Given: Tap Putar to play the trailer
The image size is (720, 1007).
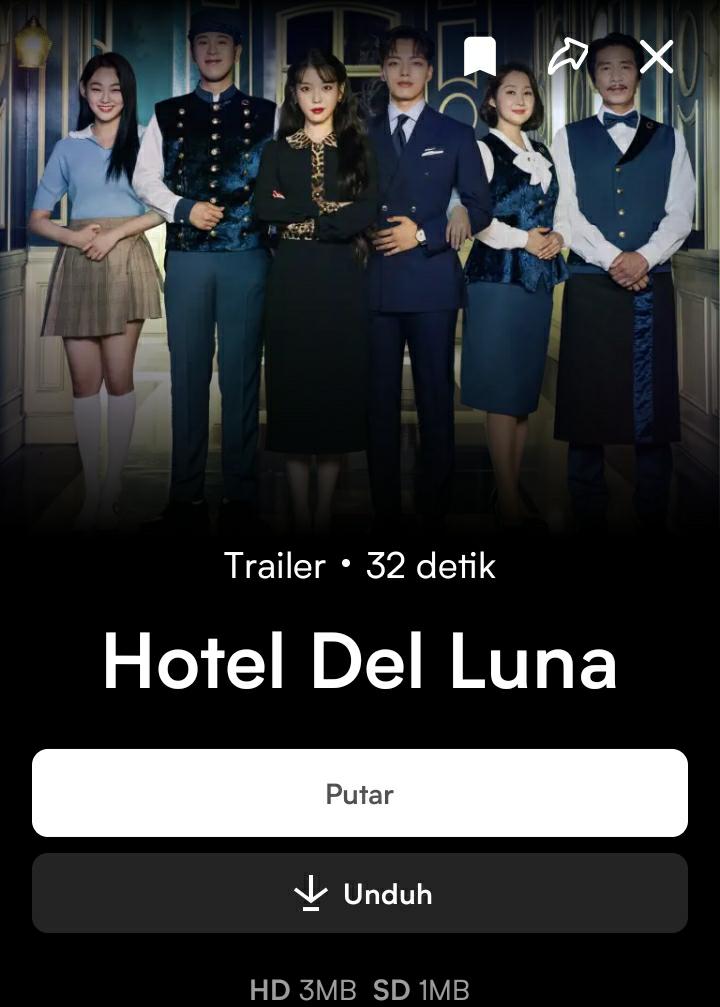Looking at the screenshot, I should point(360,793).
